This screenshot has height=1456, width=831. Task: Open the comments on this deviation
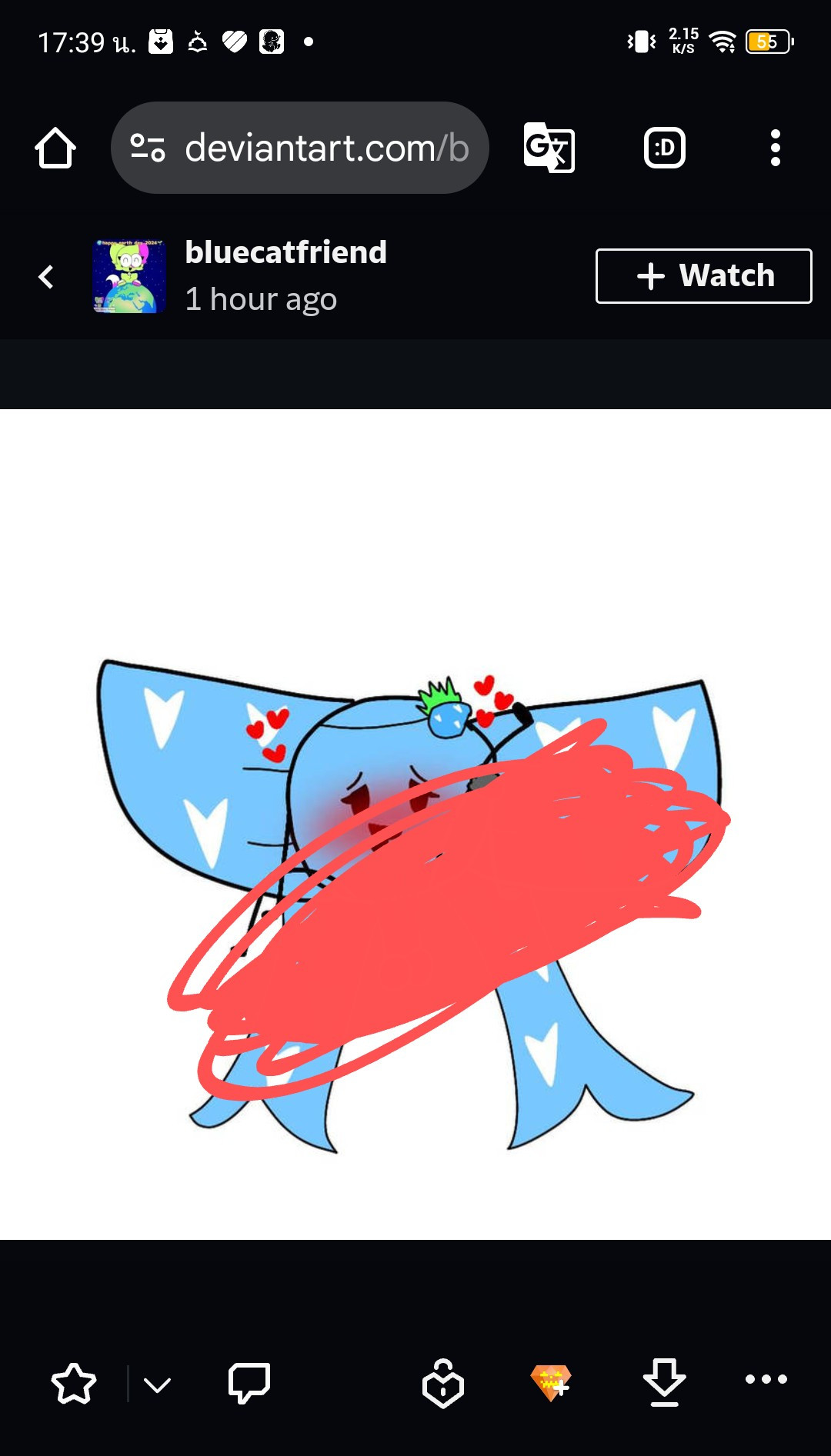coord(249,1383)
